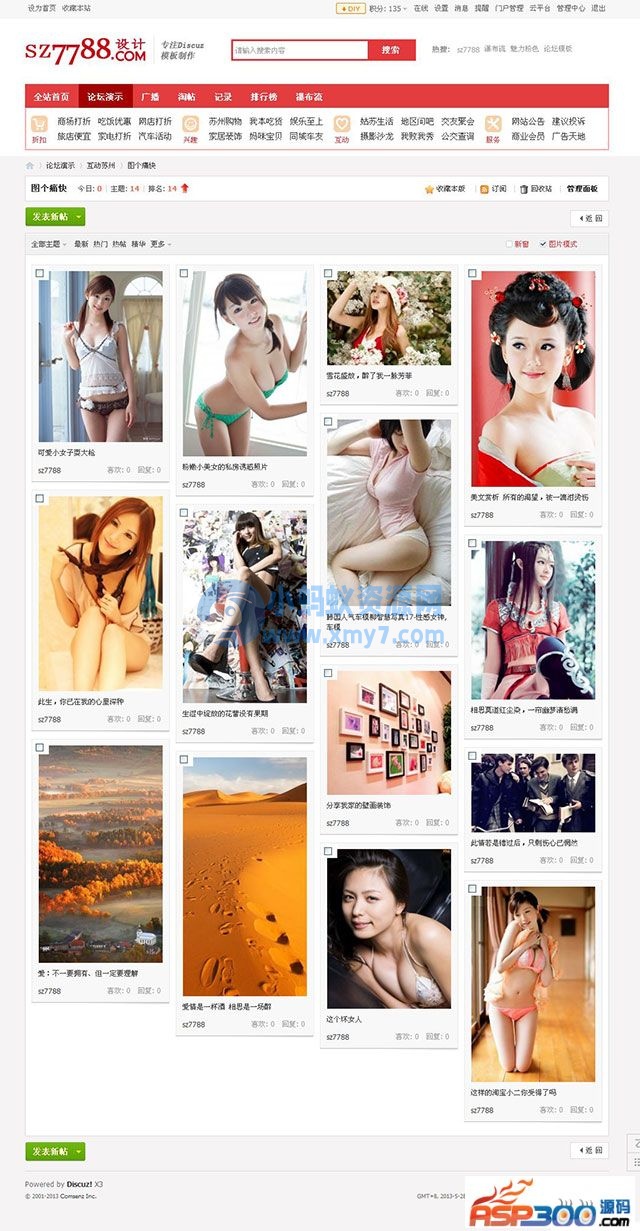Expand the 全部主题 dropdown
This screenshot has width=640, height=1231.
tap(48, 244)
